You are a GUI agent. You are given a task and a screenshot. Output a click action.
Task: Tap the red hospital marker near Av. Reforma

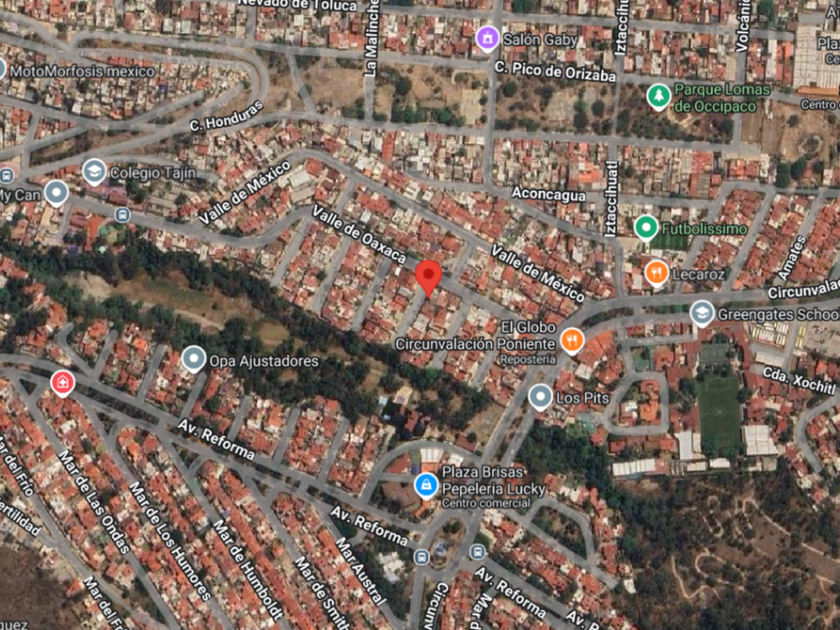click(63, 384)
